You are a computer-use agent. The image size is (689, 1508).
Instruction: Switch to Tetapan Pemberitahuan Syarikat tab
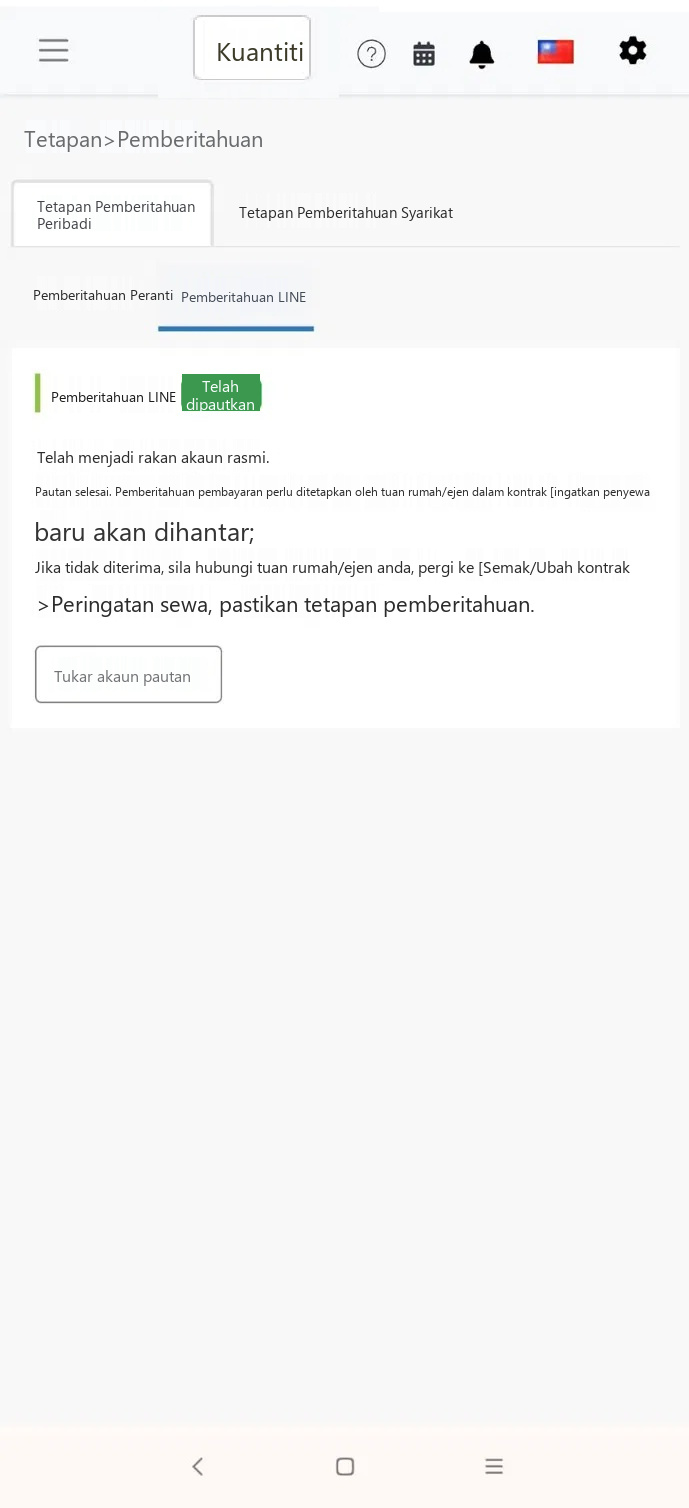point(346,213)
